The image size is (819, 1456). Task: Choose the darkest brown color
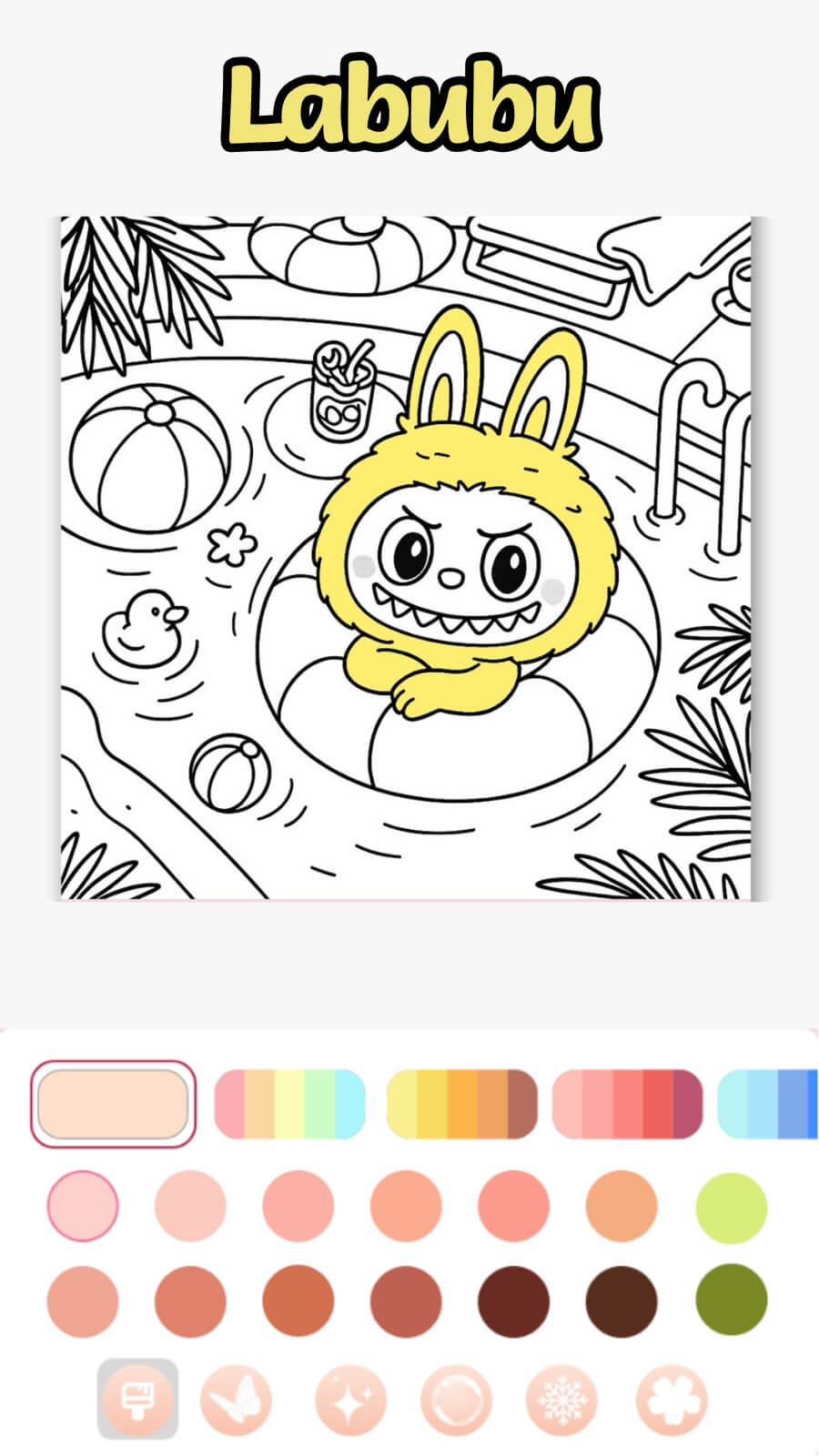[622, 1300]
